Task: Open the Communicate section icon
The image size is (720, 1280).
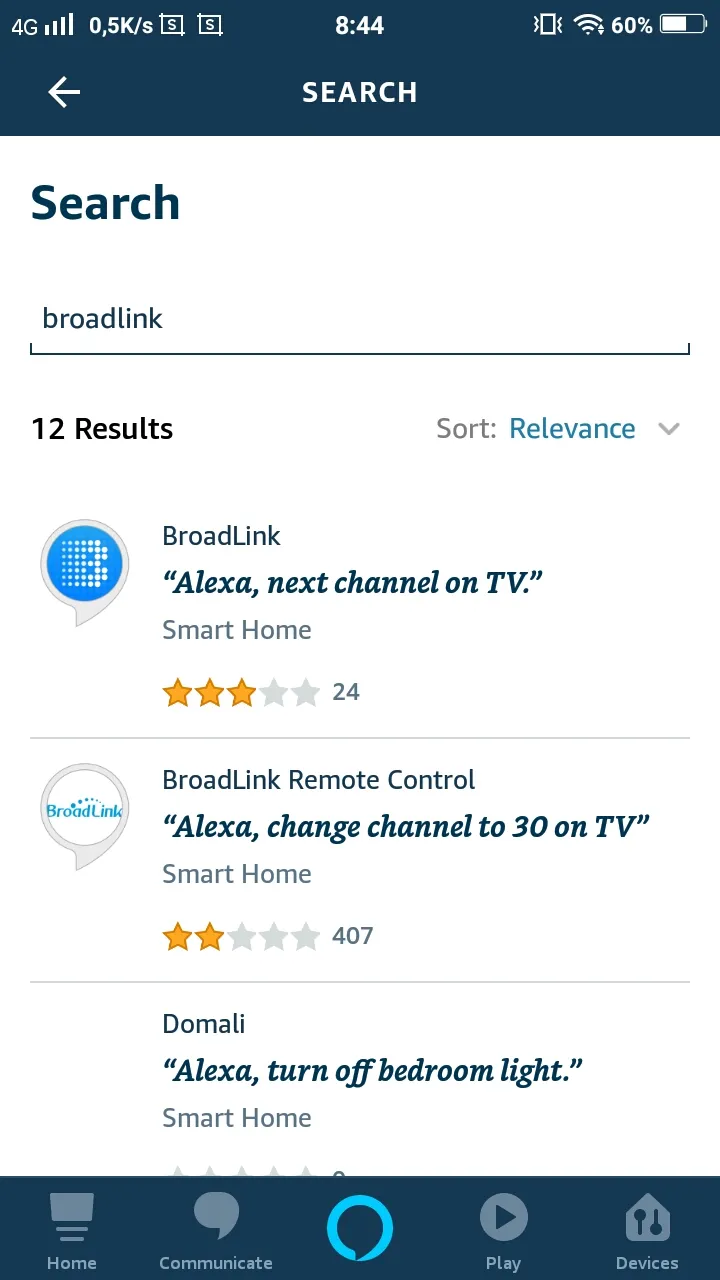Action: pos(215,1227)
